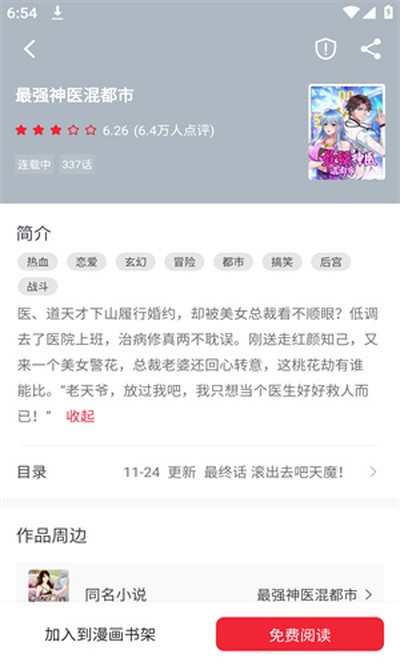Open the 目录 chapter list row
The width and height of the screenshot is (400, 666).
tap(197, 472)
